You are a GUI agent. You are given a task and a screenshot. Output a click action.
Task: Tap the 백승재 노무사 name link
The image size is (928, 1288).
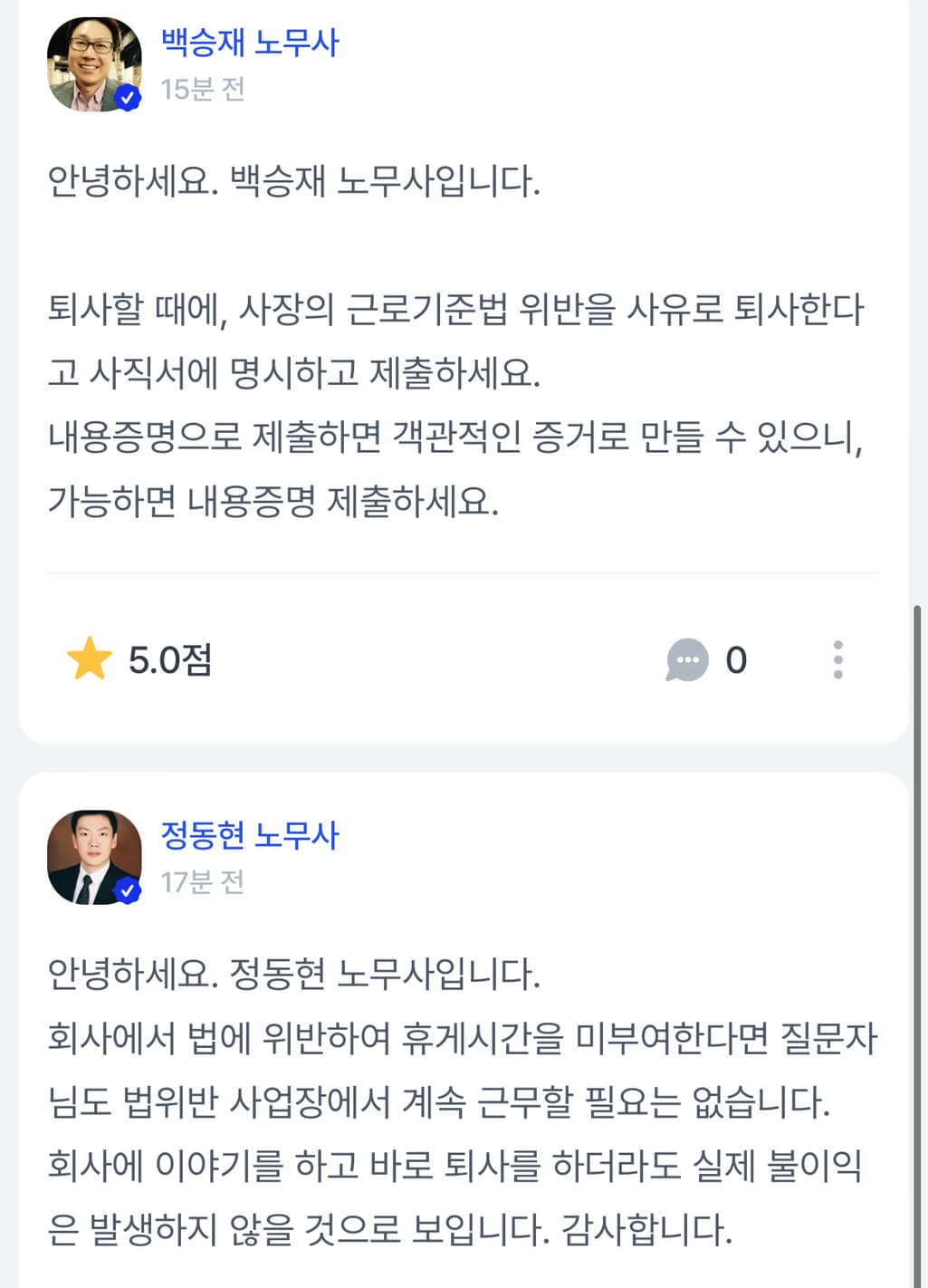pyautogui.click(x=249, y=43)
